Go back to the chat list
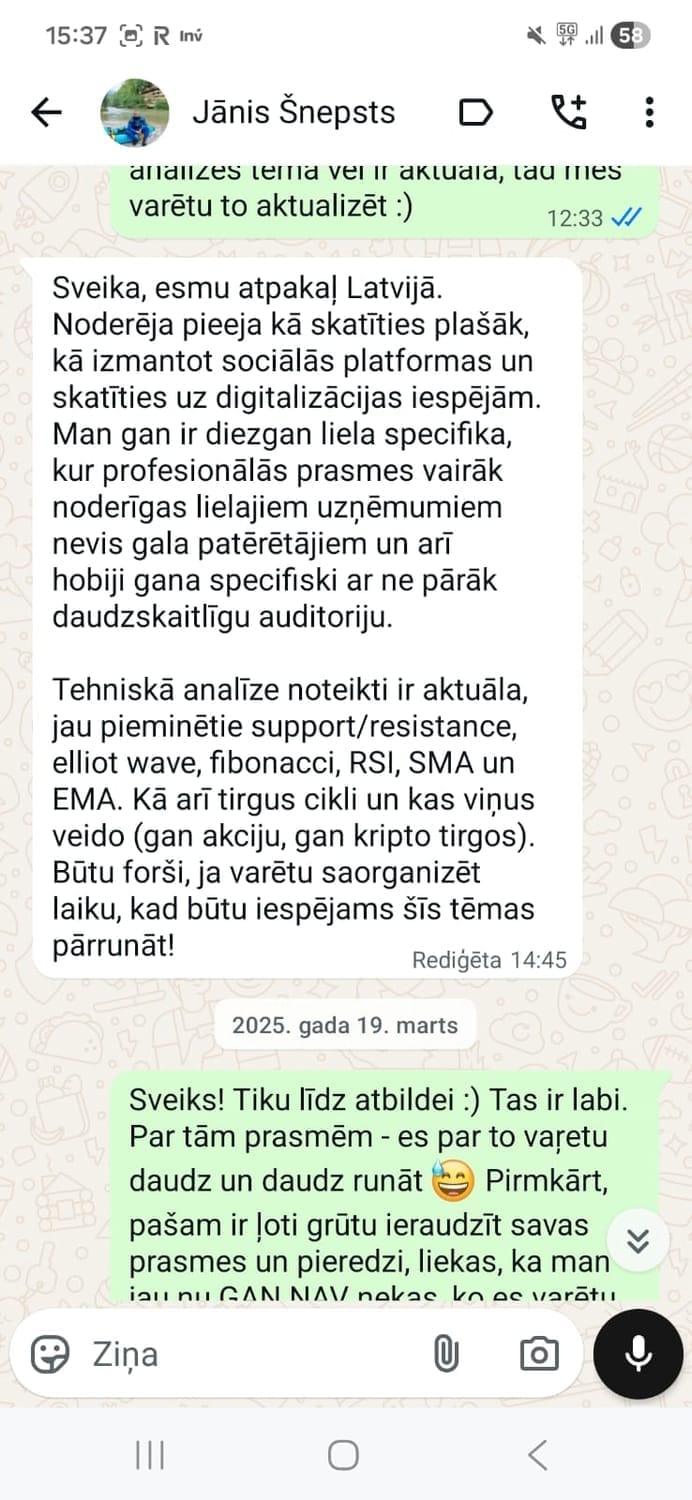 click(47, 113)
